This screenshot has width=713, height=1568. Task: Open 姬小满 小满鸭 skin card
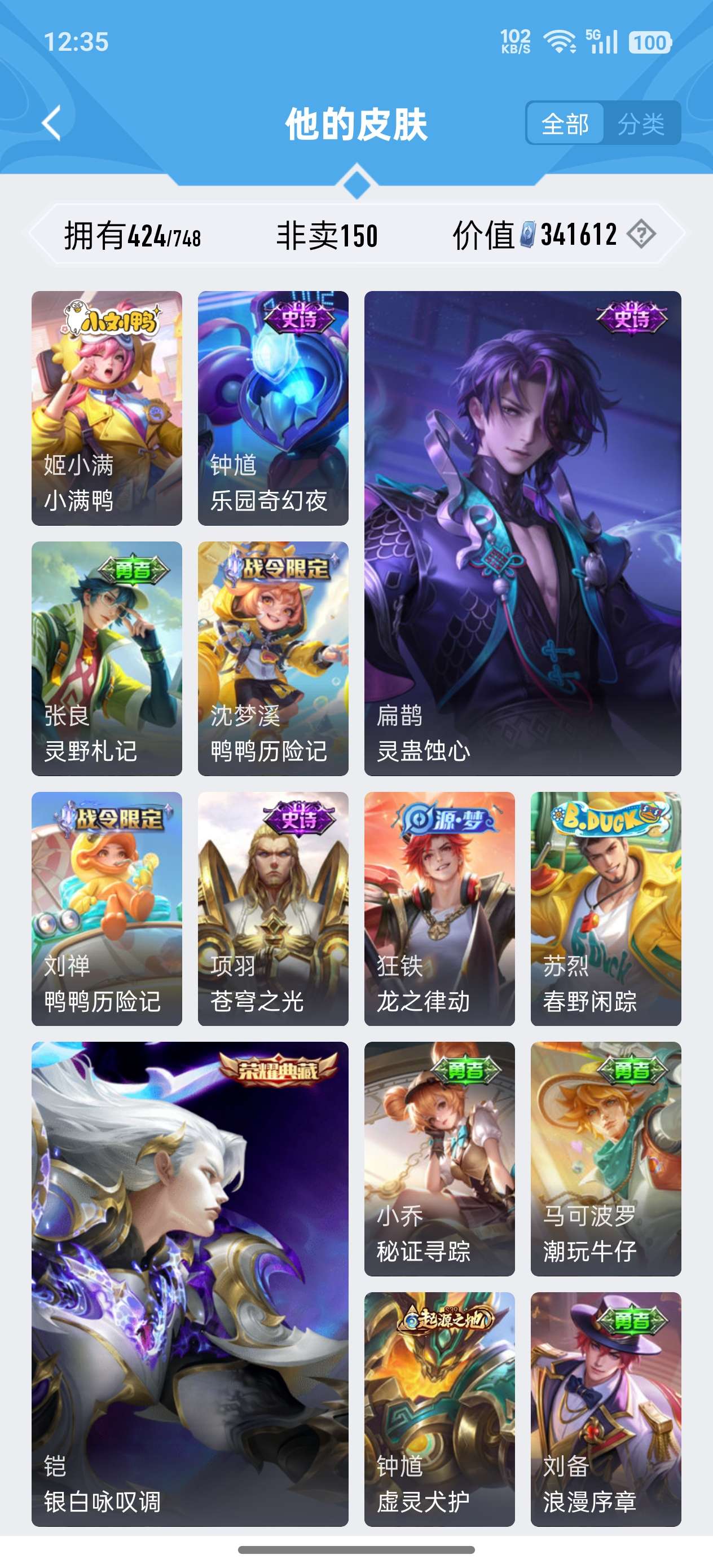pos(107,408)
